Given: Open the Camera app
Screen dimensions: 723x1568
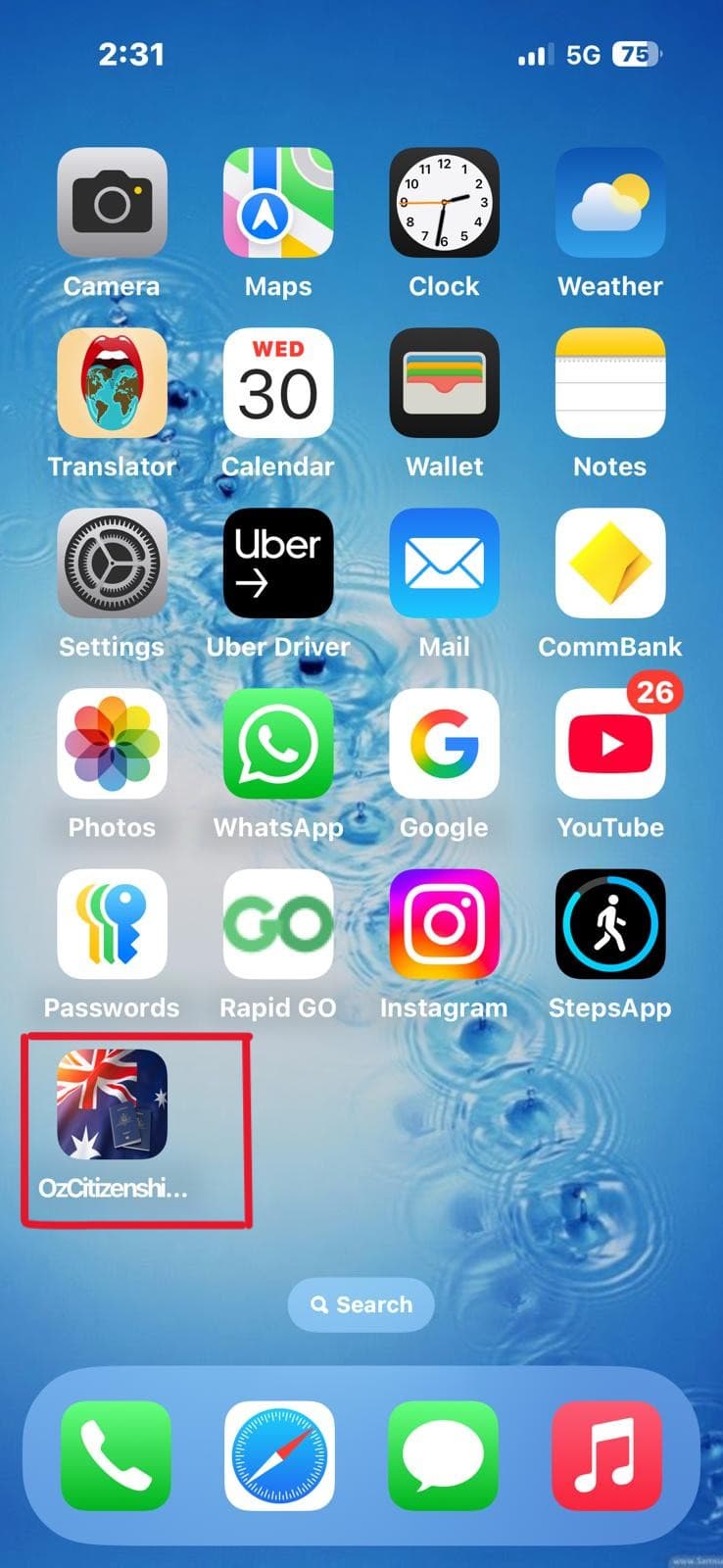Looking at the screenshot, I should (x=112, y=203).
